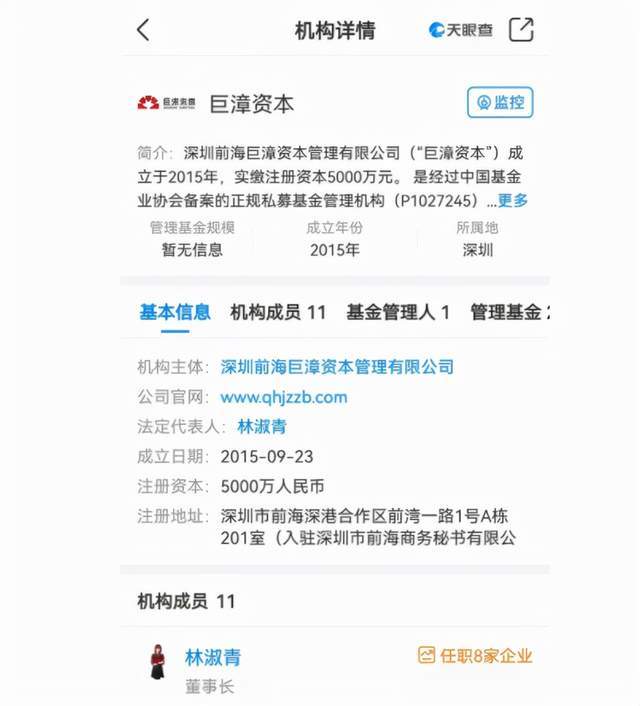Open legal representative 林淑青's profile link
Viewport: 640px width, 706px height.
coord(262,426)
